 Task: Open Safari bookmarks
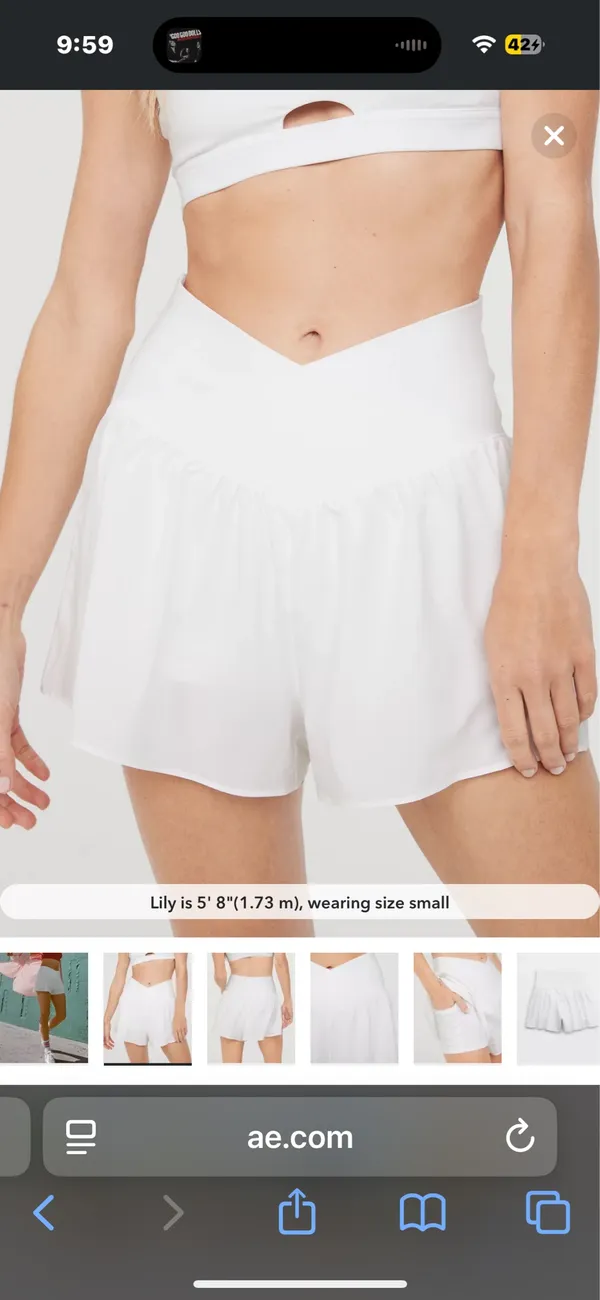point(422,1213)
